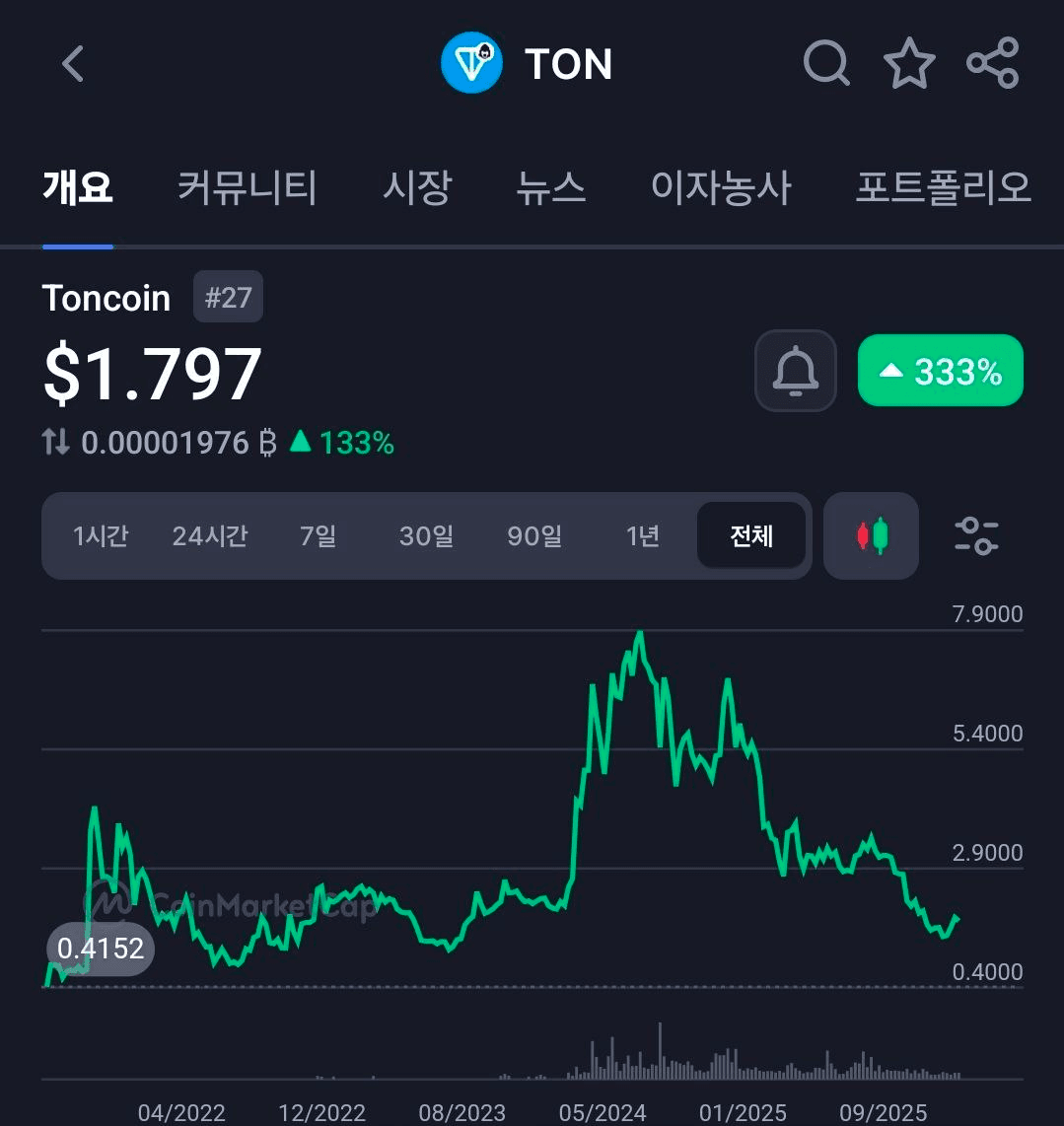Switch chart to 30일 range
This screenshot has width=1064, height=1126.
(x=426, y=536)
